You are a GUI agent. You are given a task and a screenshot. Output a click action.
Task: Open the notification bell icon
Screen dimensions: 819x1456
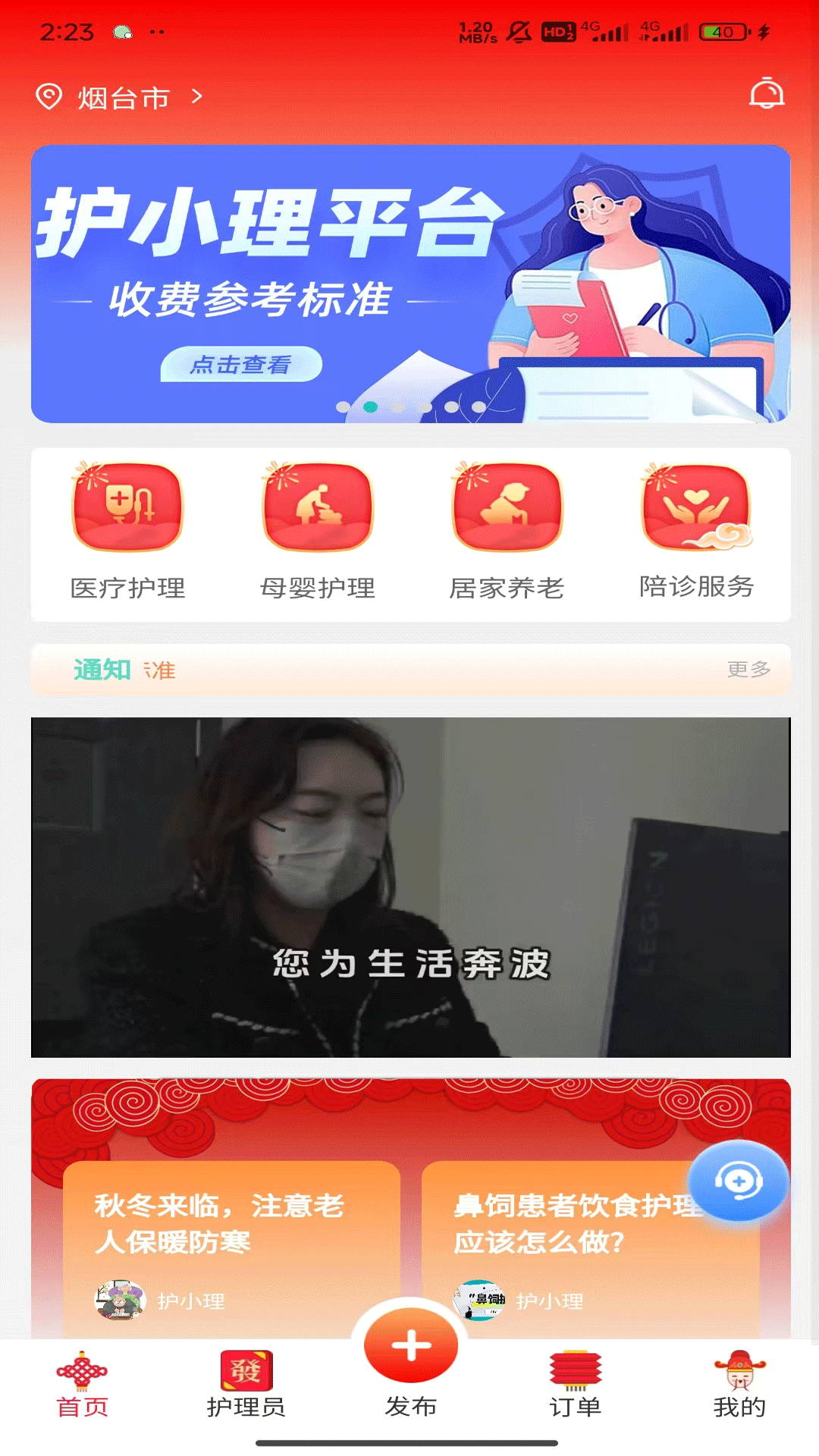click(x=767, y=95)
